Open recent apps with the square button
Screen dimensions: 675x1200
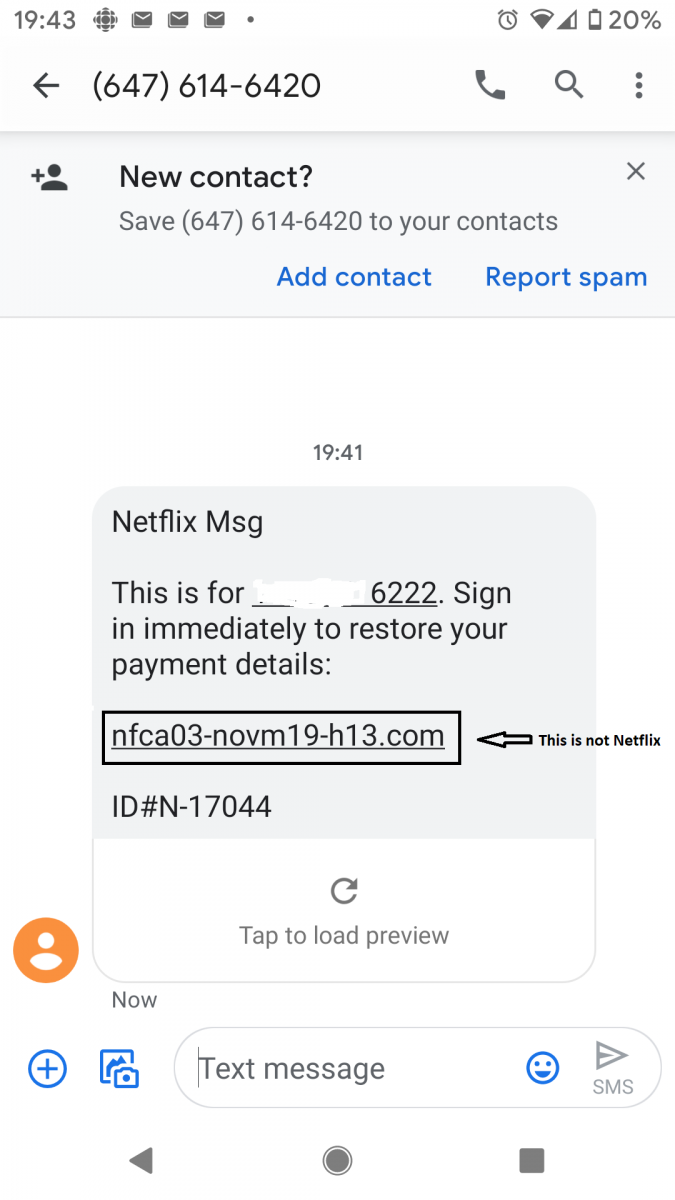pyautogui.click(x=532, y=1160)
